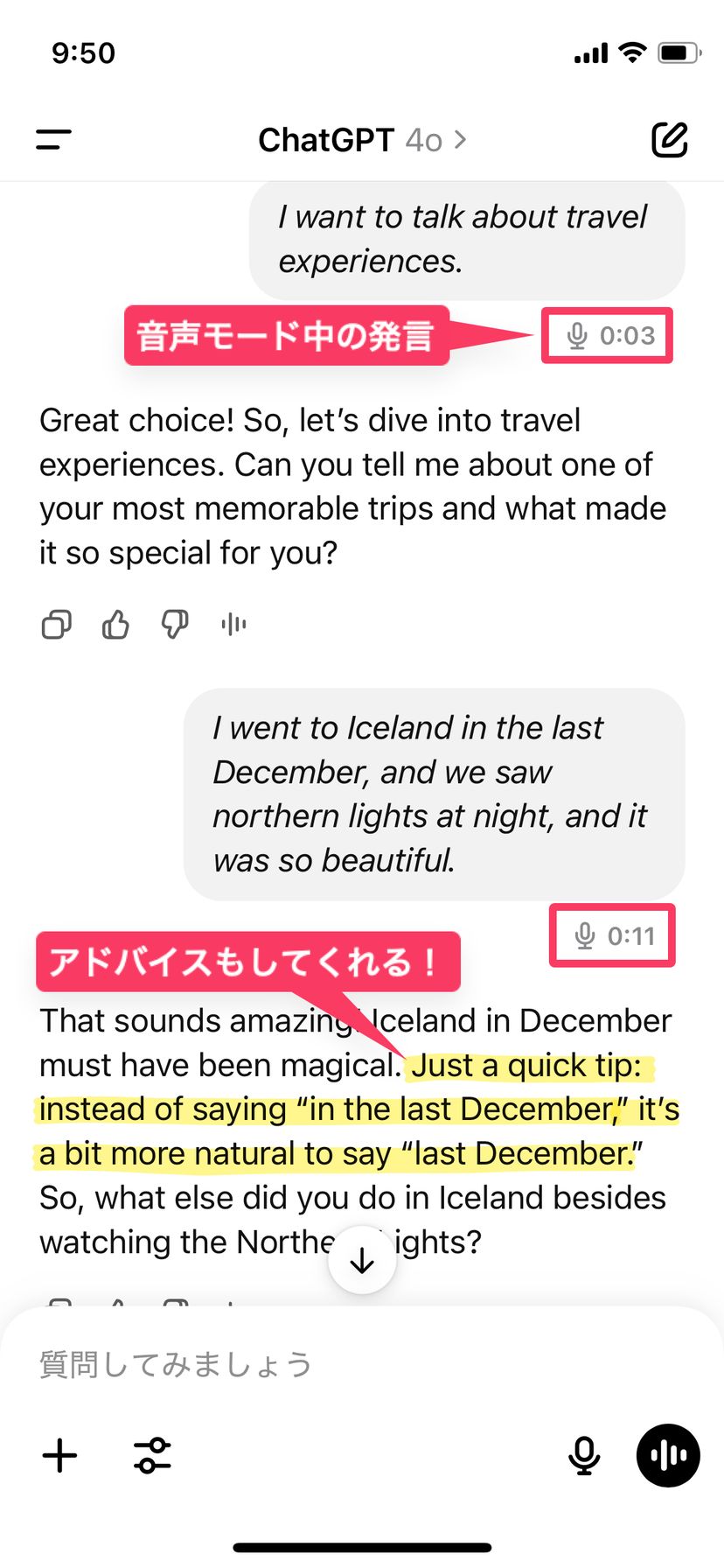Tap the microphone dictation icon
The image size is (724, 1568).
[x=584, y=1456]
